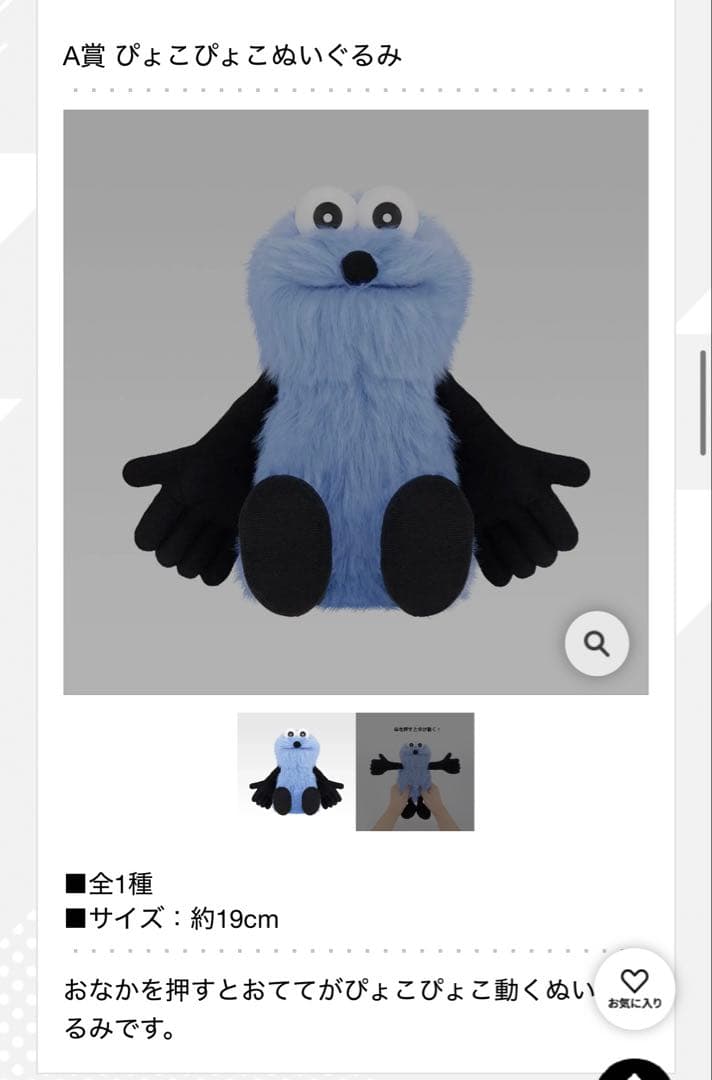Image resolution: width=712 pixels, height=1080 pixels.
Task: Select the first plush thumbnail
Action: 296,771
